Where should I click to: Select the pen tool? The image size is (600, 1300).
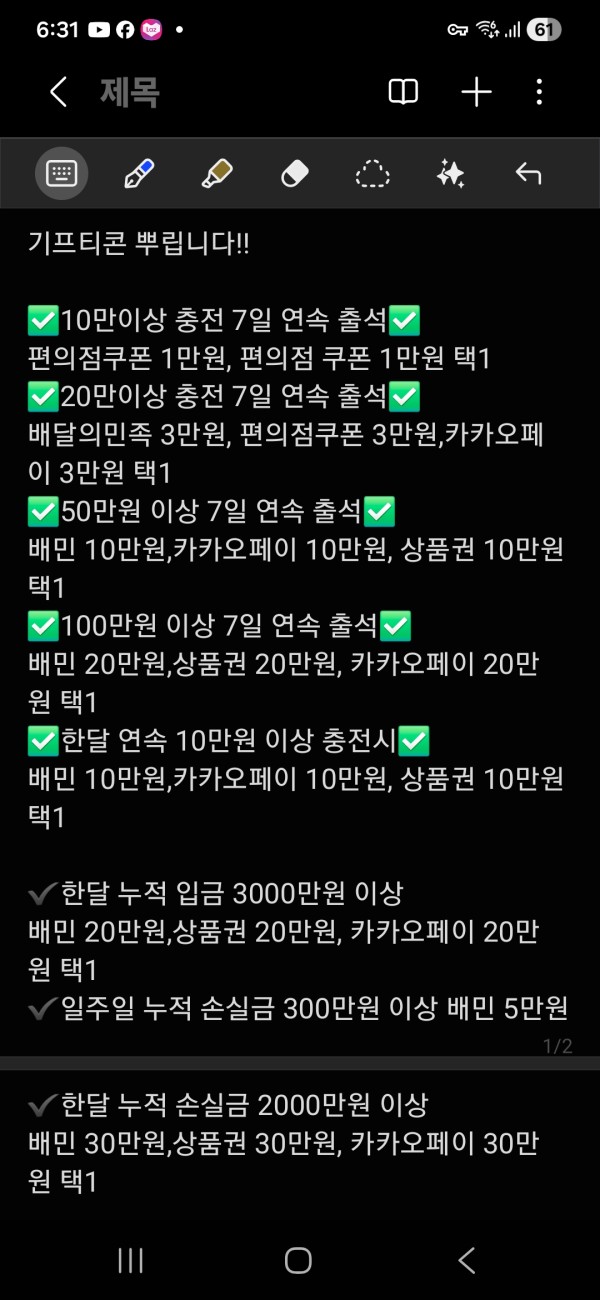click(x=138, y=174)
